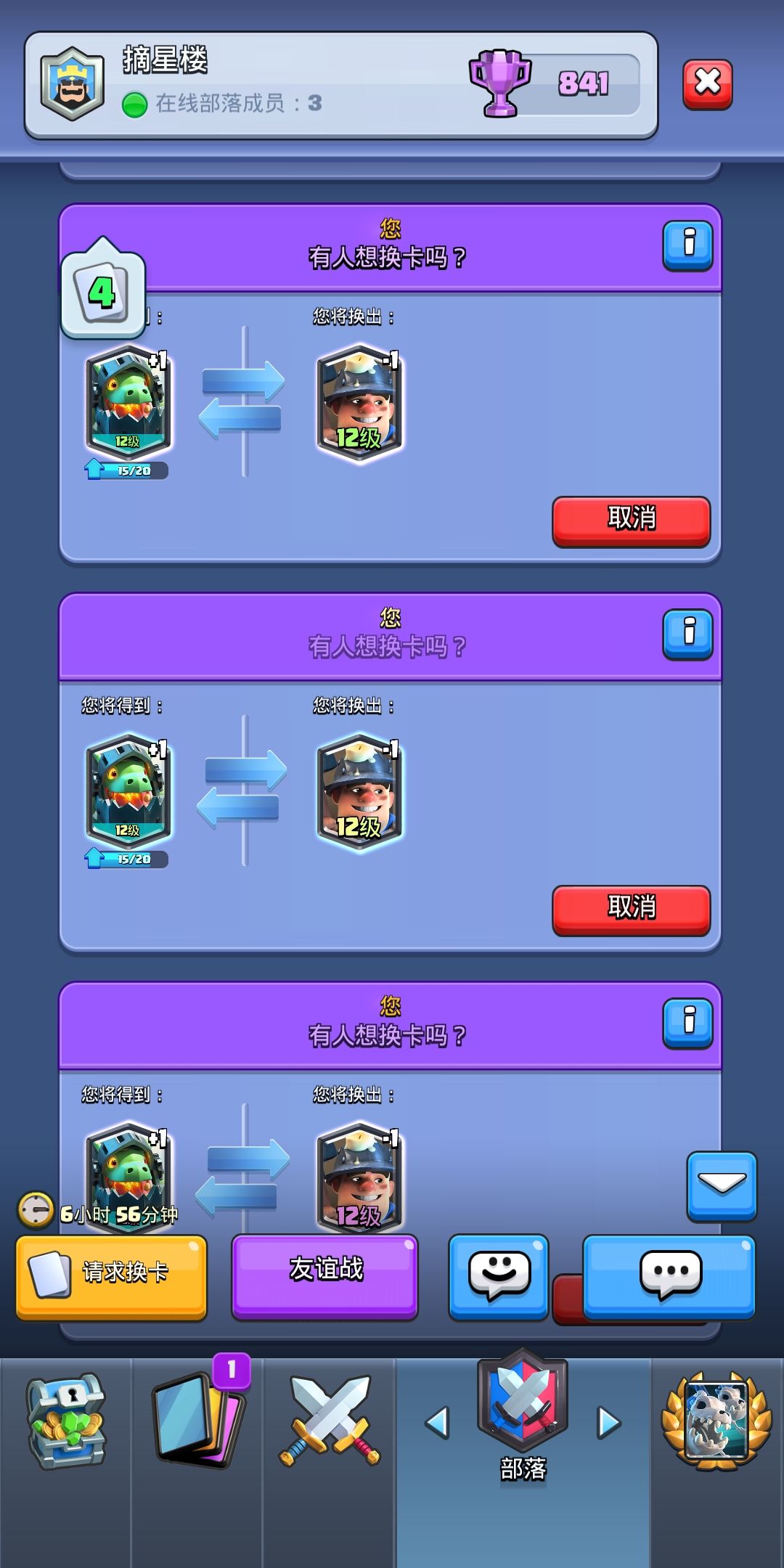The height and width of the screenshot is (1568, 784).
Task: Switch to the shop chest tab
Action: tap(66, 1421)
